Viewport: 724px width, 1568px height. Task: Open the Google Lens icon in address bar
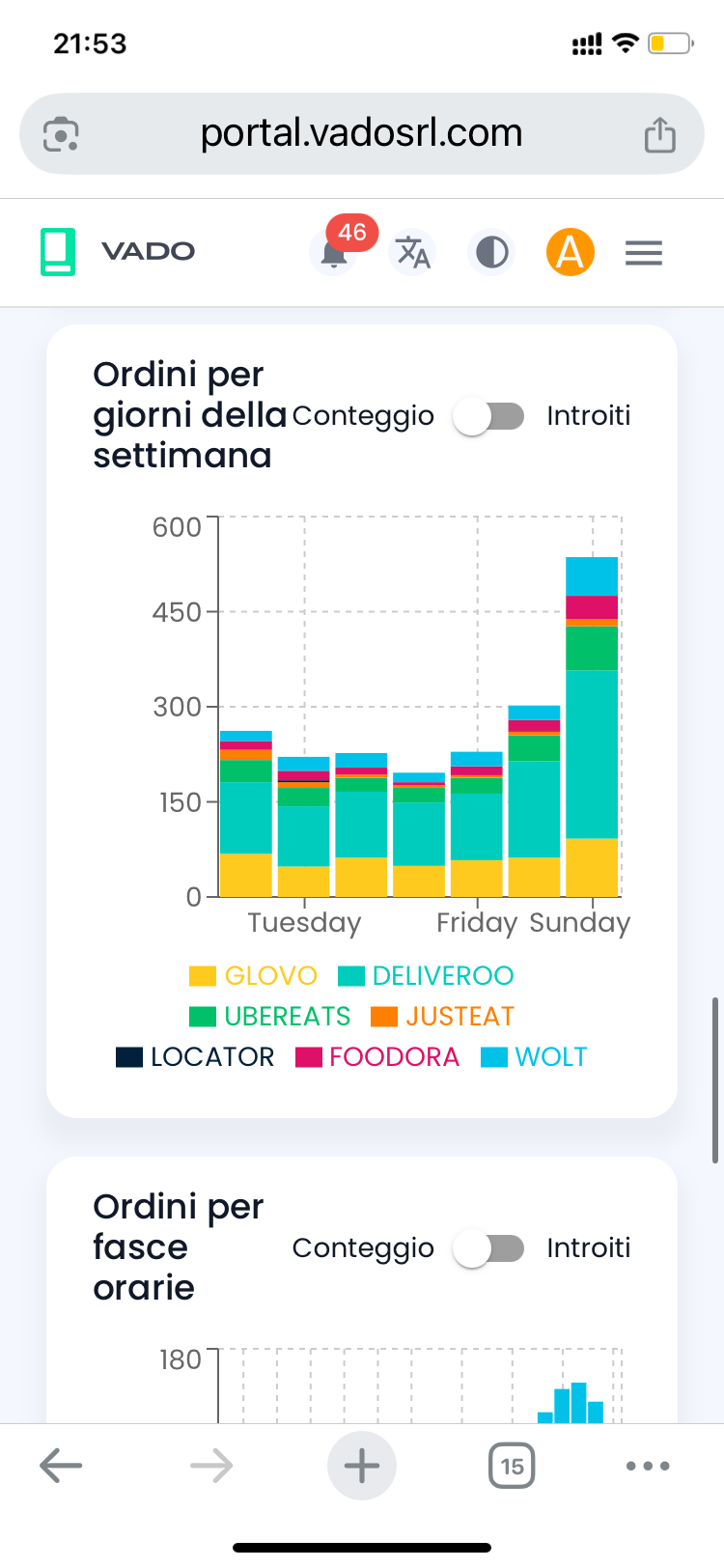click(62, 133)
